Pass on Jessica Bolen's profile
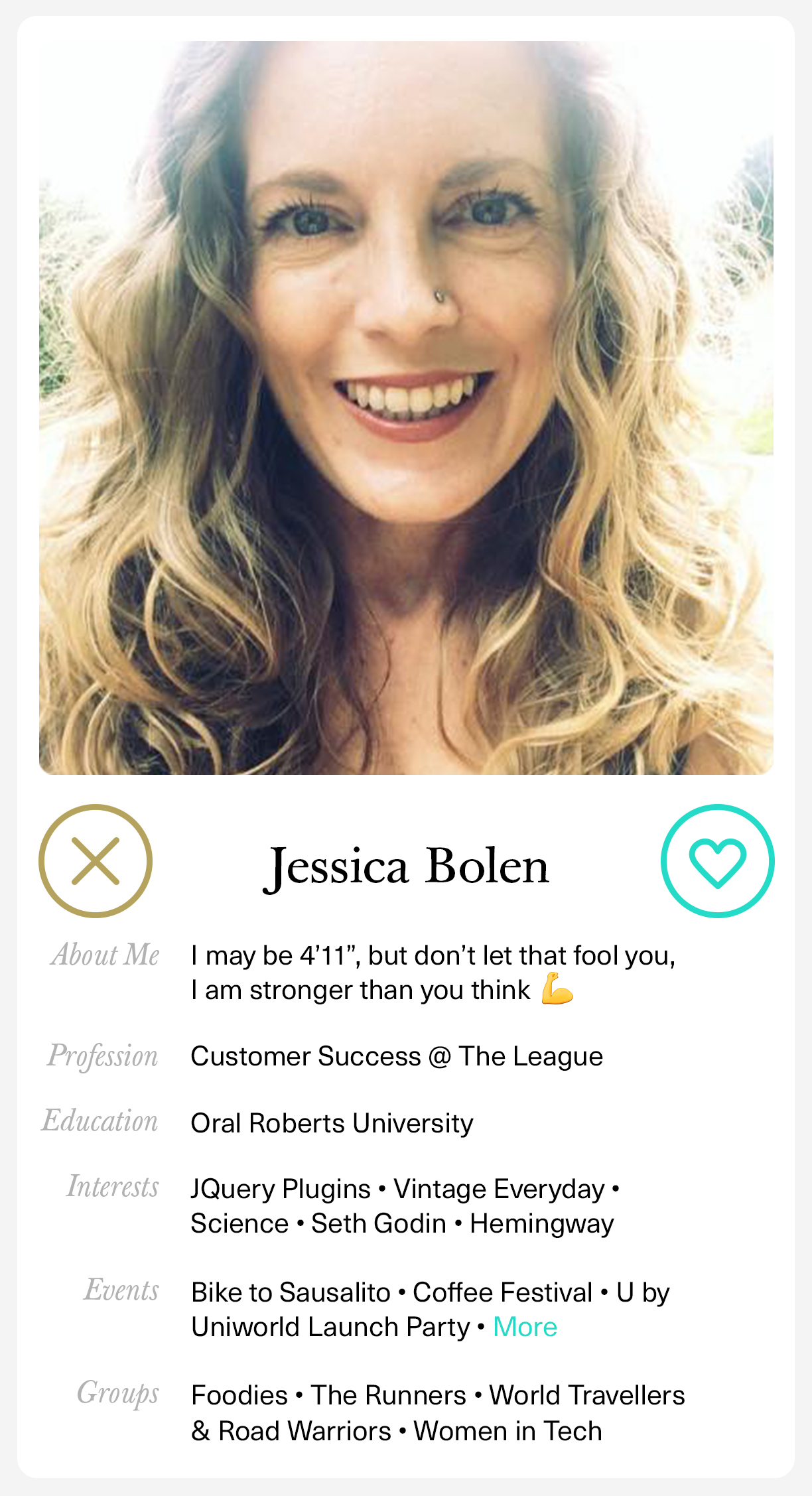The image size is (812, 1496). [x=96, y=861]
